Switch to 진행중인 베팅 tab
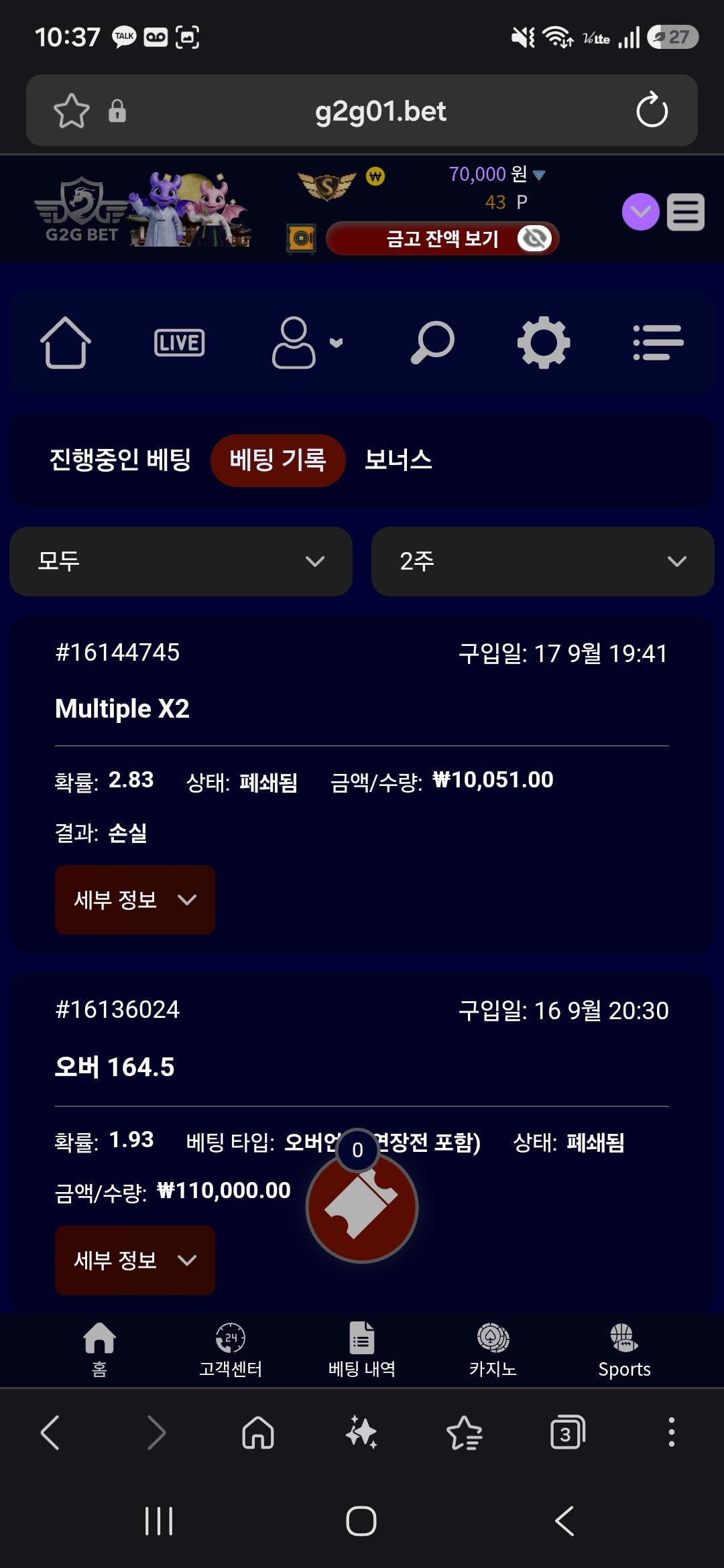The image size is (724, 1568). click(120, 460)
